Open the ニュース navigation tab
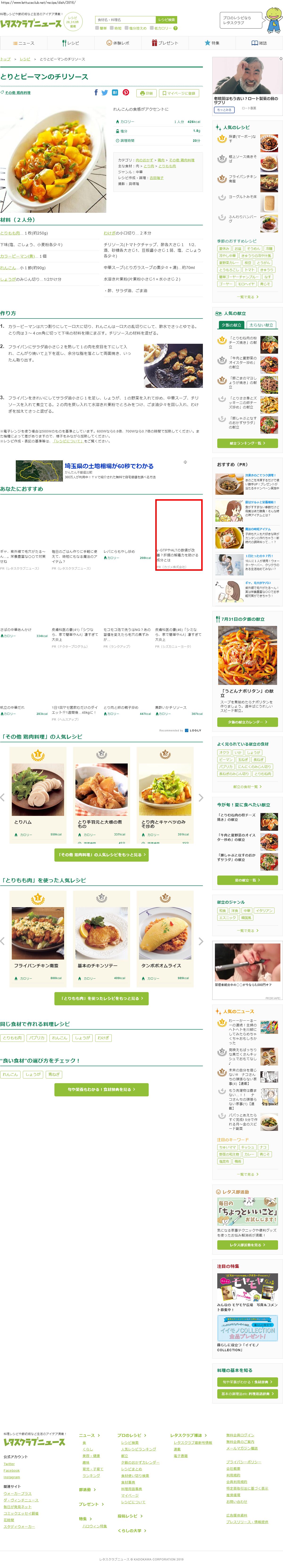 24,43
